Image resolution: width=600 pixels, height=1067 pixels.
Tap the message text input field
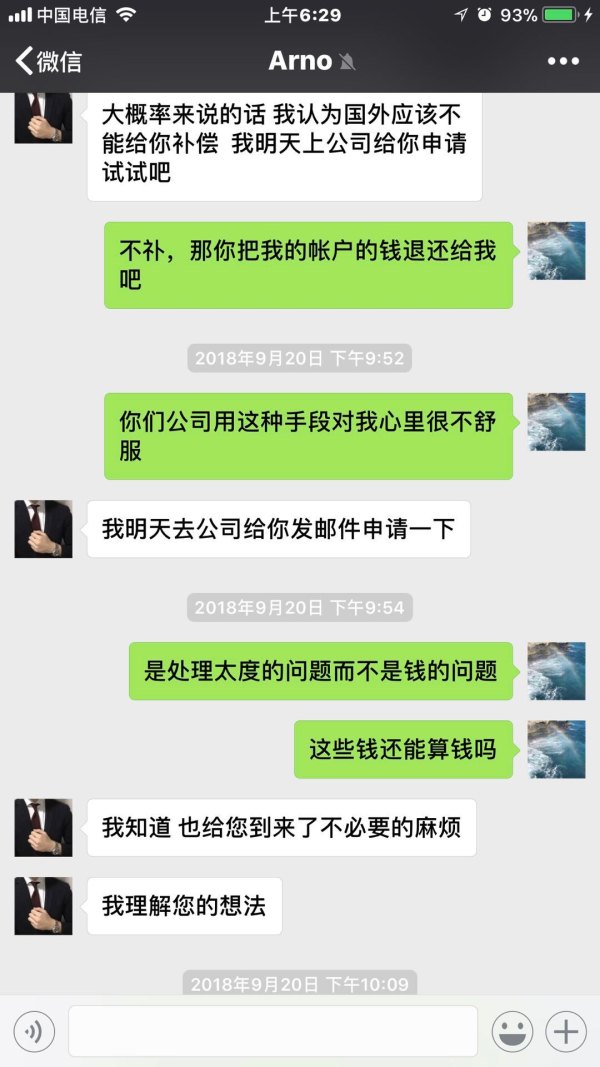[272, 1031]
